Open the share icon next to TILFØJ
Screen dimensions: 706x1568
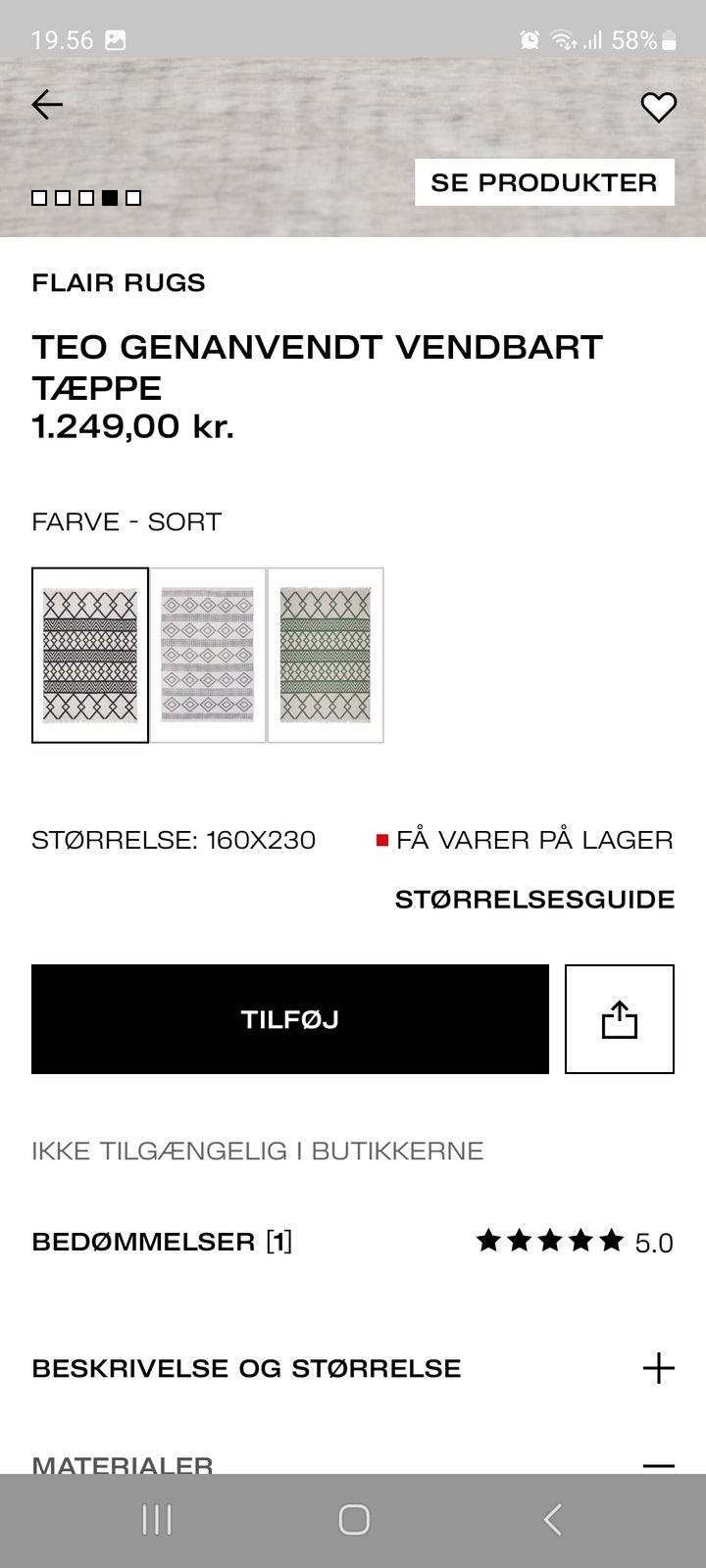(620, 1019)
